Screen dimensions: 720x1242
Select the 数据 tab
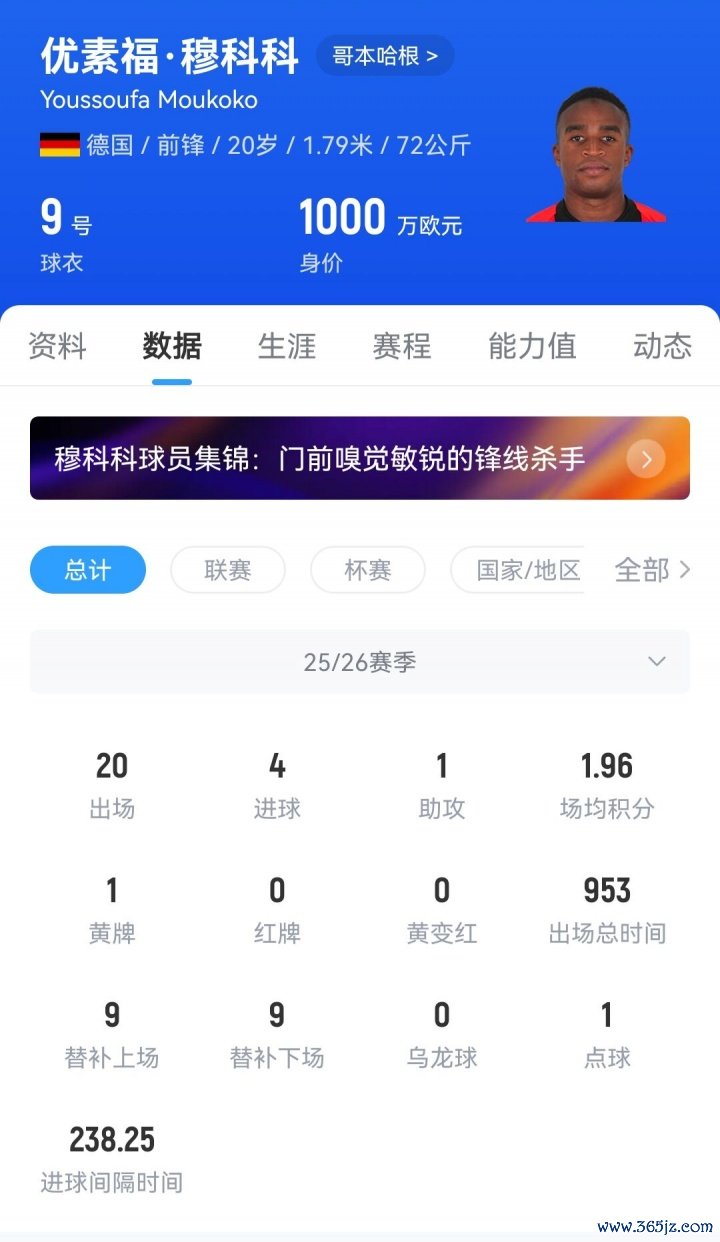[172, 346]
